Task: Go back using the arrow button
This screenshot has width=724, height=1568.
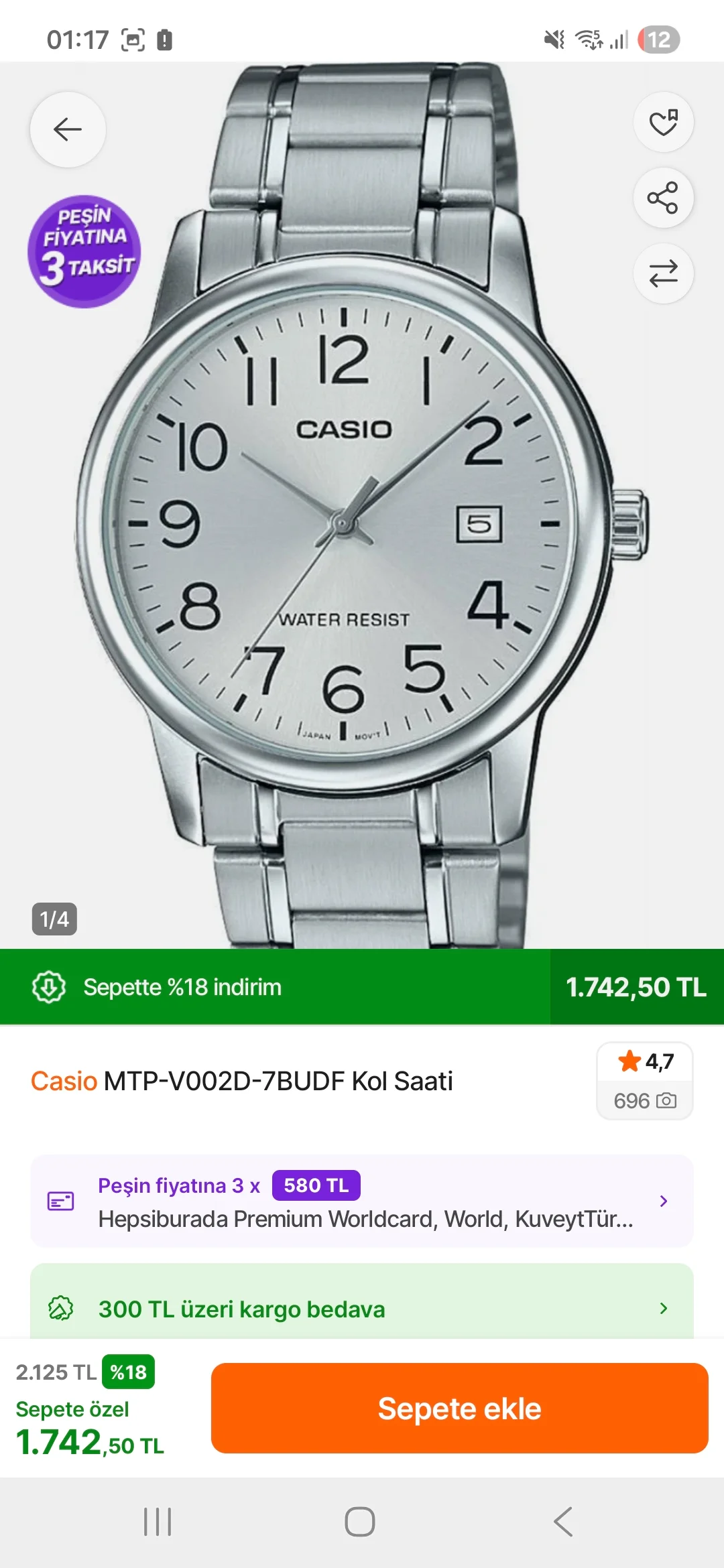Action: [68, 129]
